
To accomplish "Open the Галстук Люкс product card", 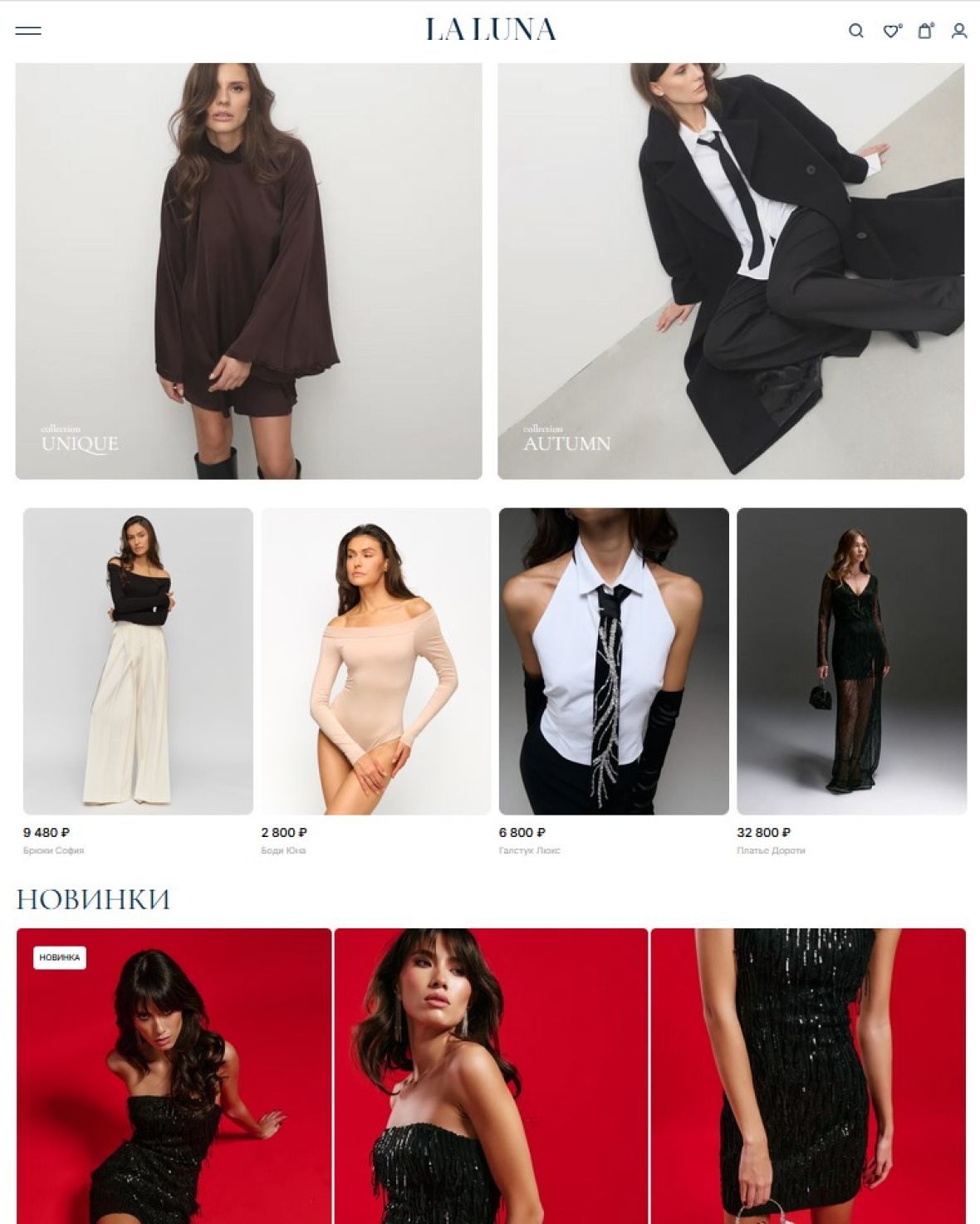I will click(x=614, y=661).
